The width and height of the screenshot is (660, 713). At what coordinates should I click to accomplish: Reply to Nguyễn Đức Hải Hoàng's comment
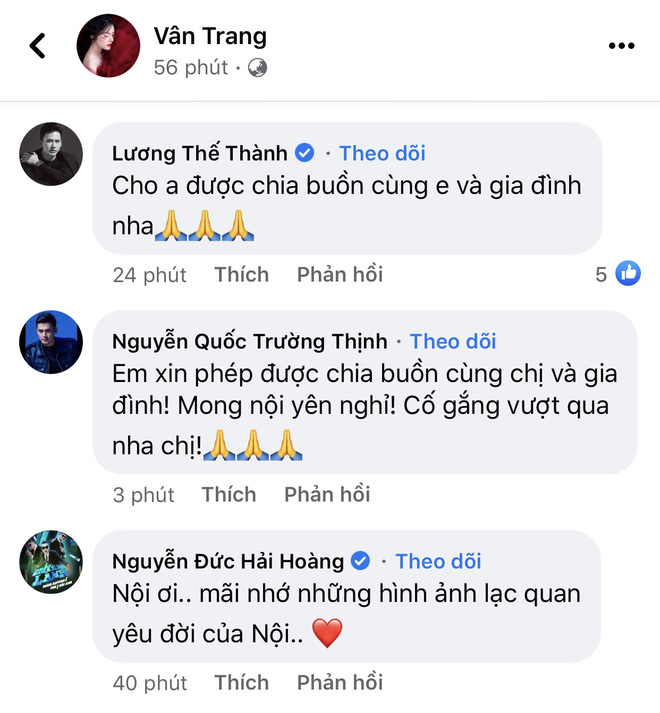click(x=340, y=682)
